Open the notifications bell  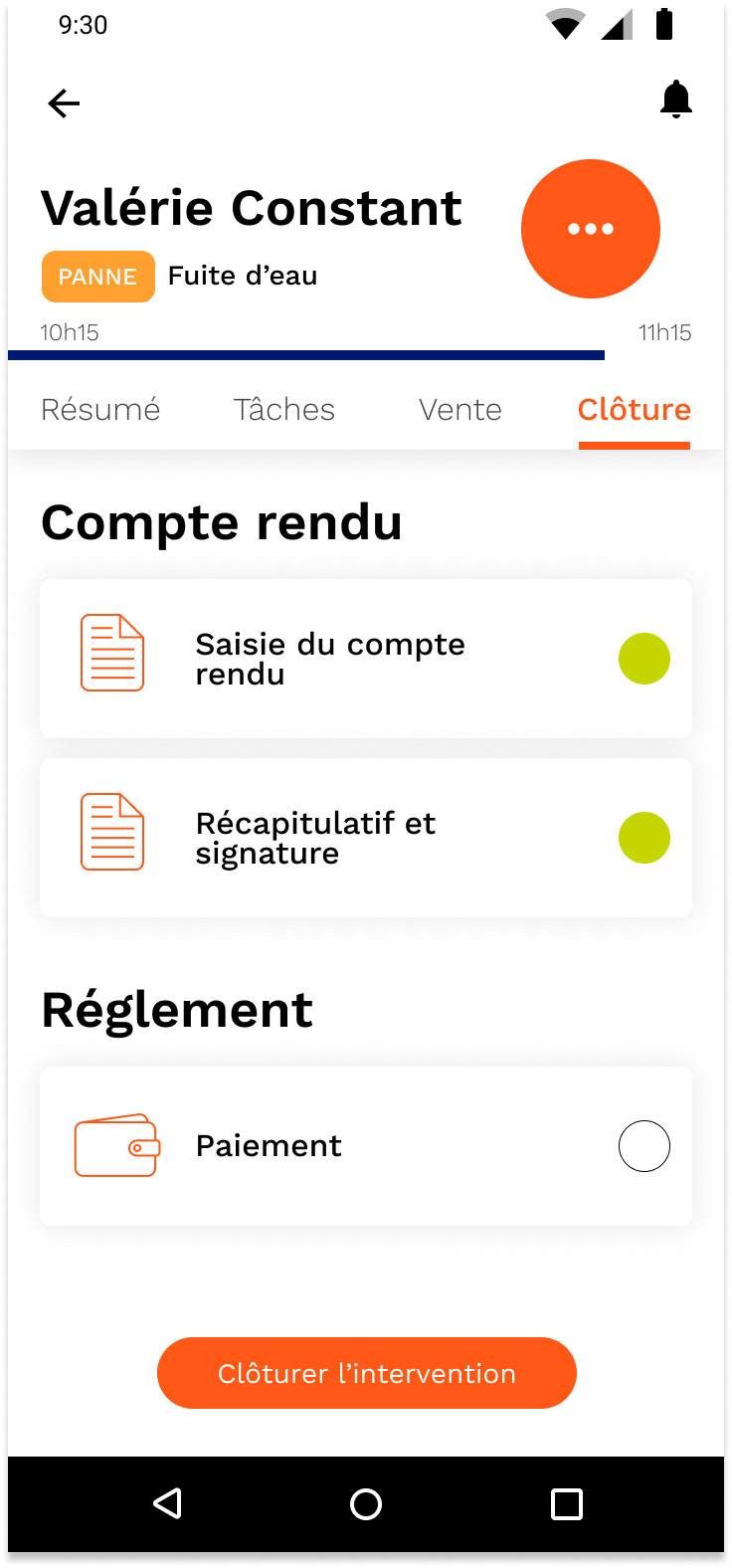[676, 99]
